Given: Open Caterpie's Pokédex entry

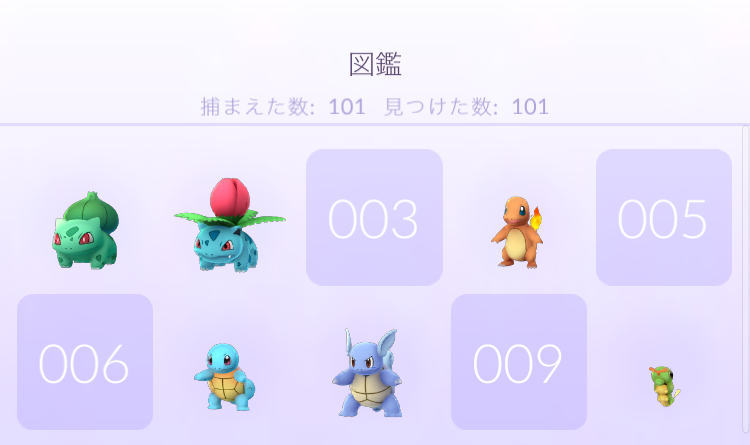Looking at the screenshot, I should (x=660, y=384).
